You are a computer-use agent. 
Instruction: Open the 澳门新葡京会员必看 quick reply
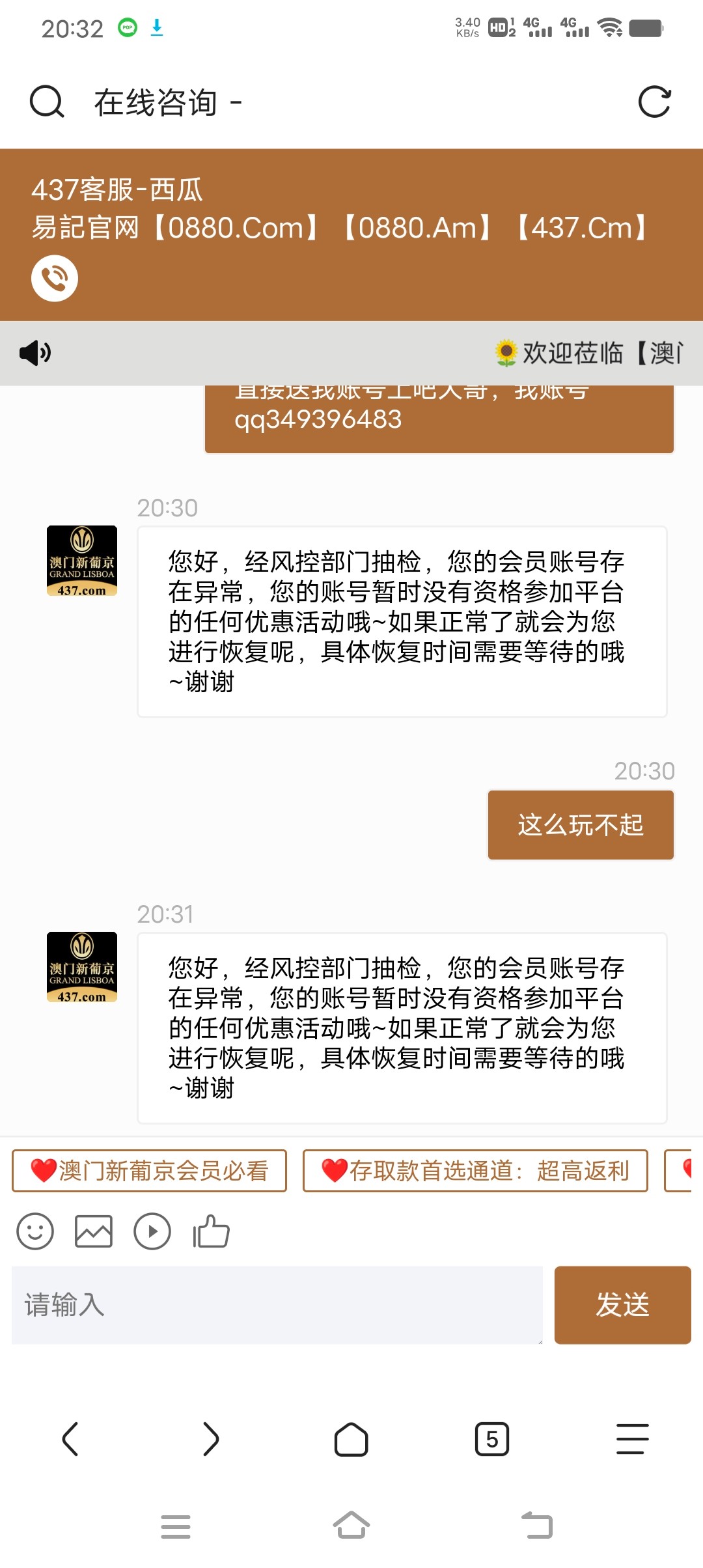point(149,1171)
